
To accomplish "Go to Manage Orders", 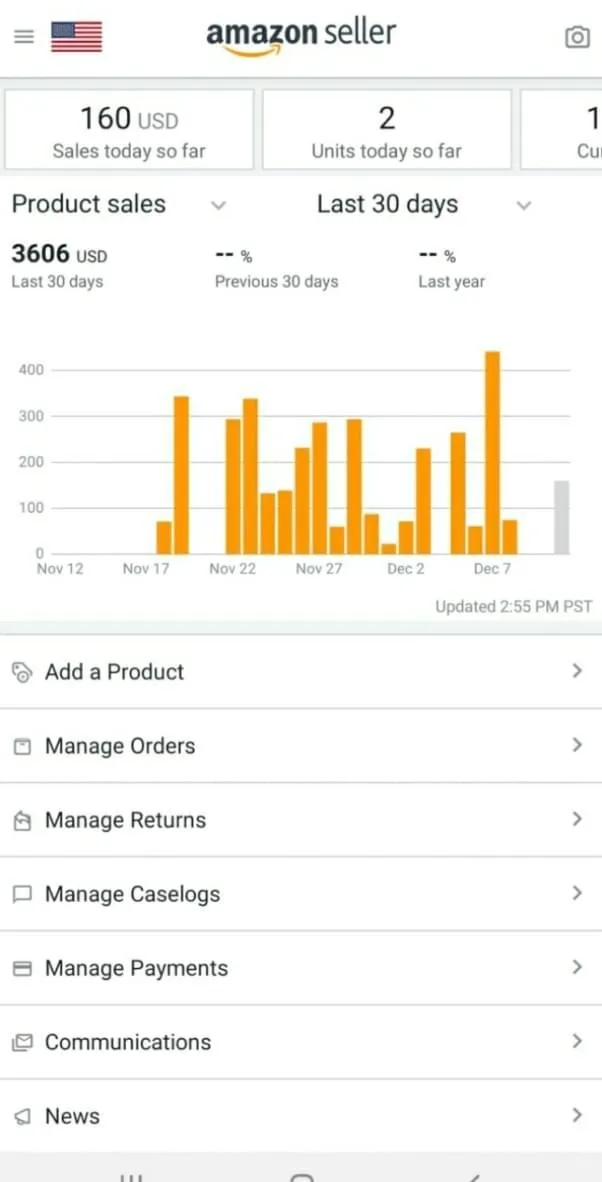I will tap(301, 746).
